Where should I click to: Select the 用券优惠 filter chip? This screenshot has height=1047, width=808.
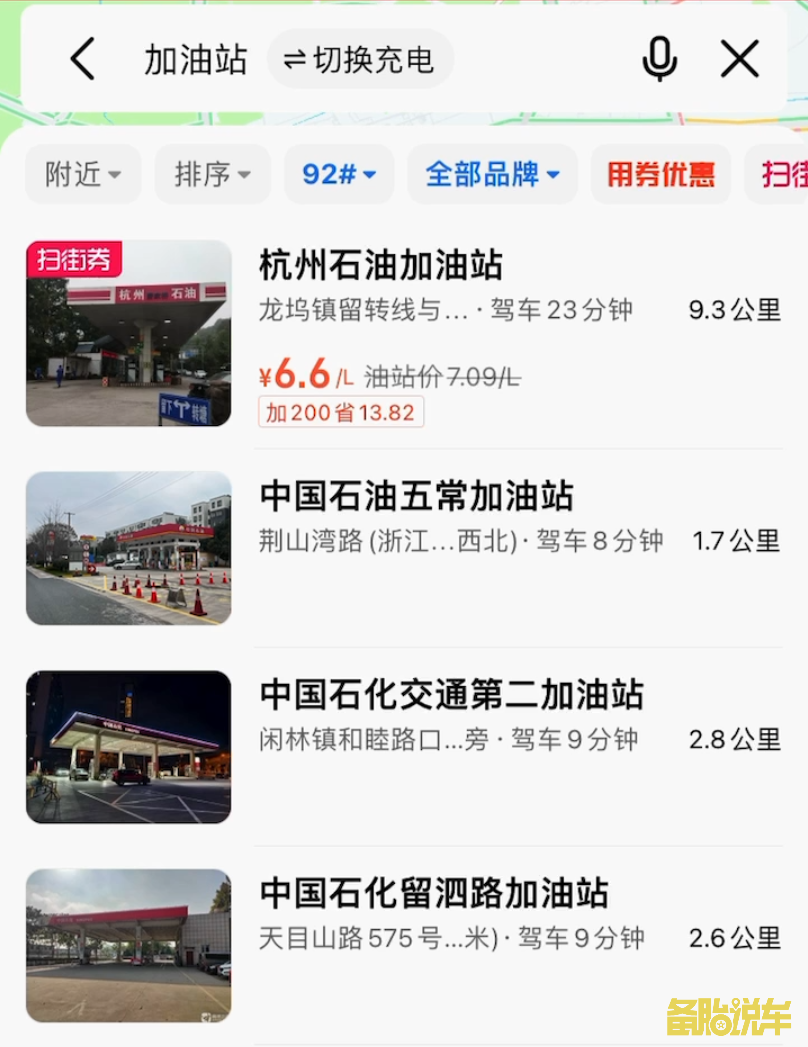pos(661,174)
